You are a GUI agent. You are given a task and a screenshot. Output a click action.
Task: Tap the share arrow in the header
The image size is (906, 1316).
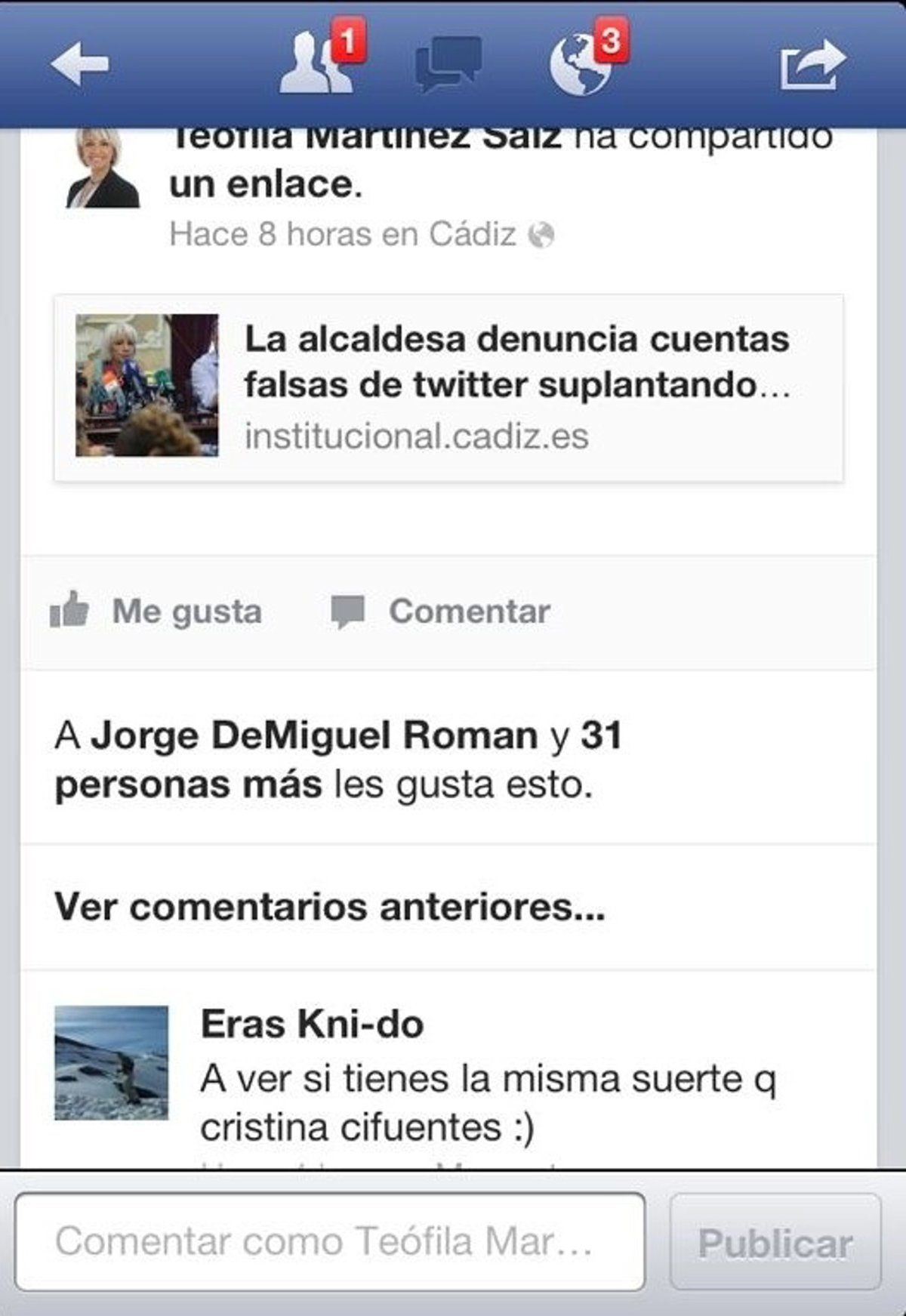pyautogui.click(x=812, y=65)
